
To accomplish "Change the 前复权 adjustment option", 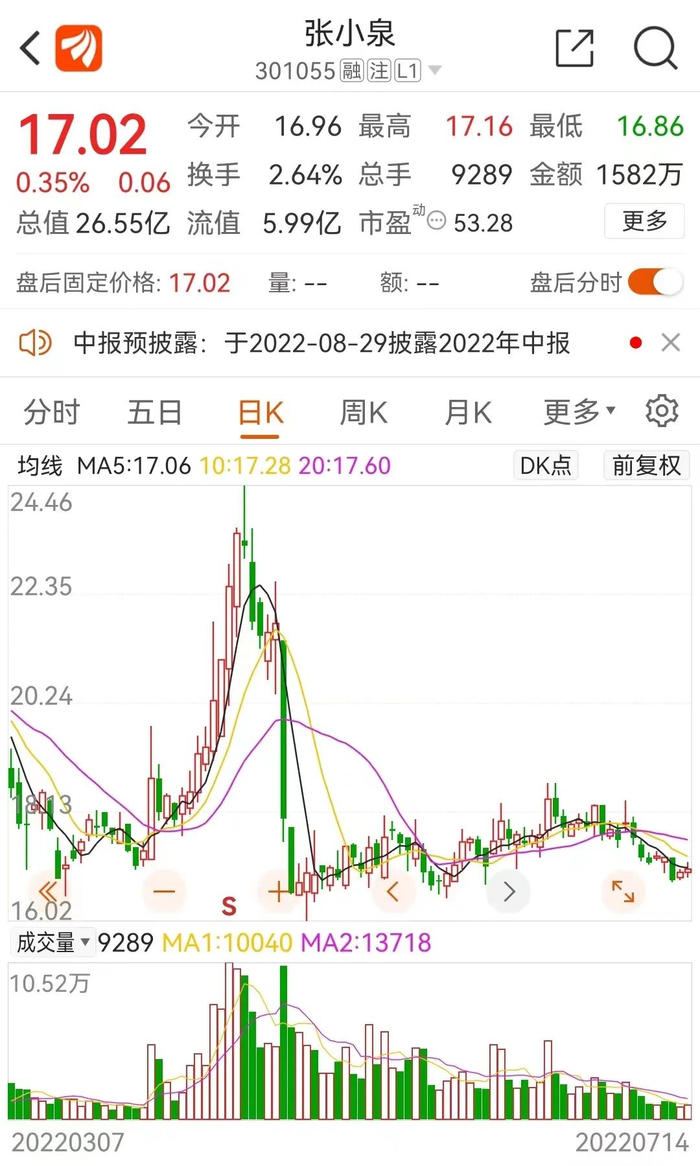I will 647,465.
